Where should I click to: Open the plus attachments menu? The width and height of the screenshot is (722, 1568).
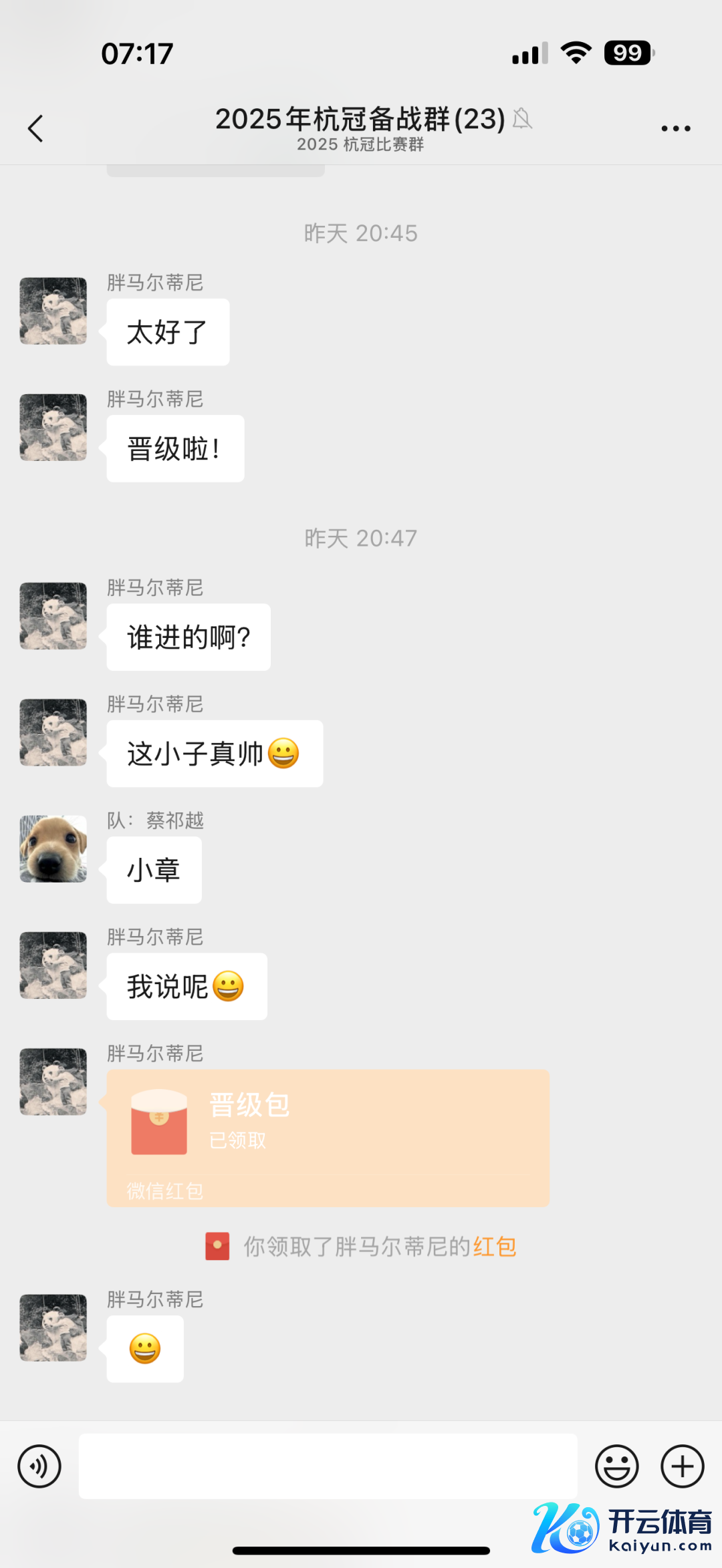click(682, 1466)
